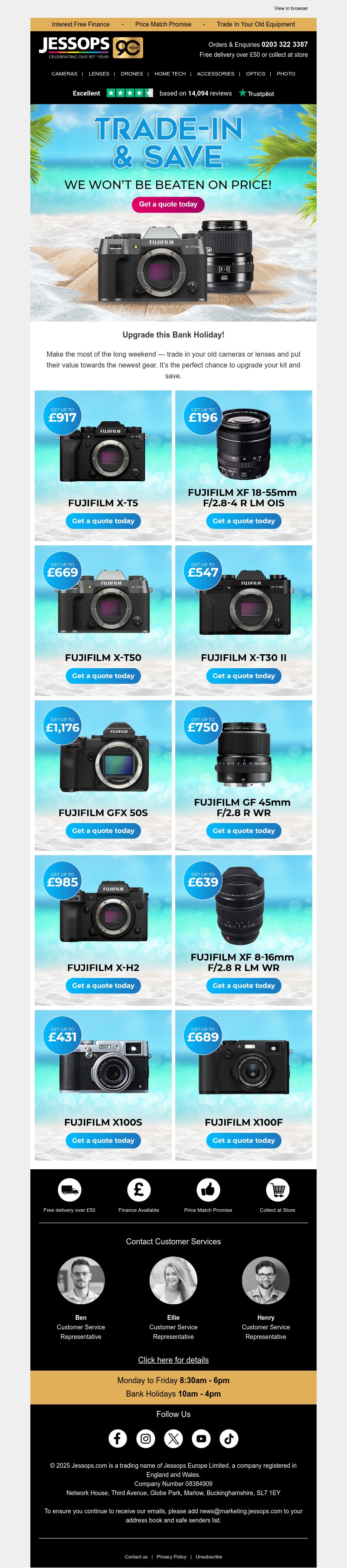Open the ACCESSORIES category
This screenshot has width=347, height=1568.
(216, 74)
